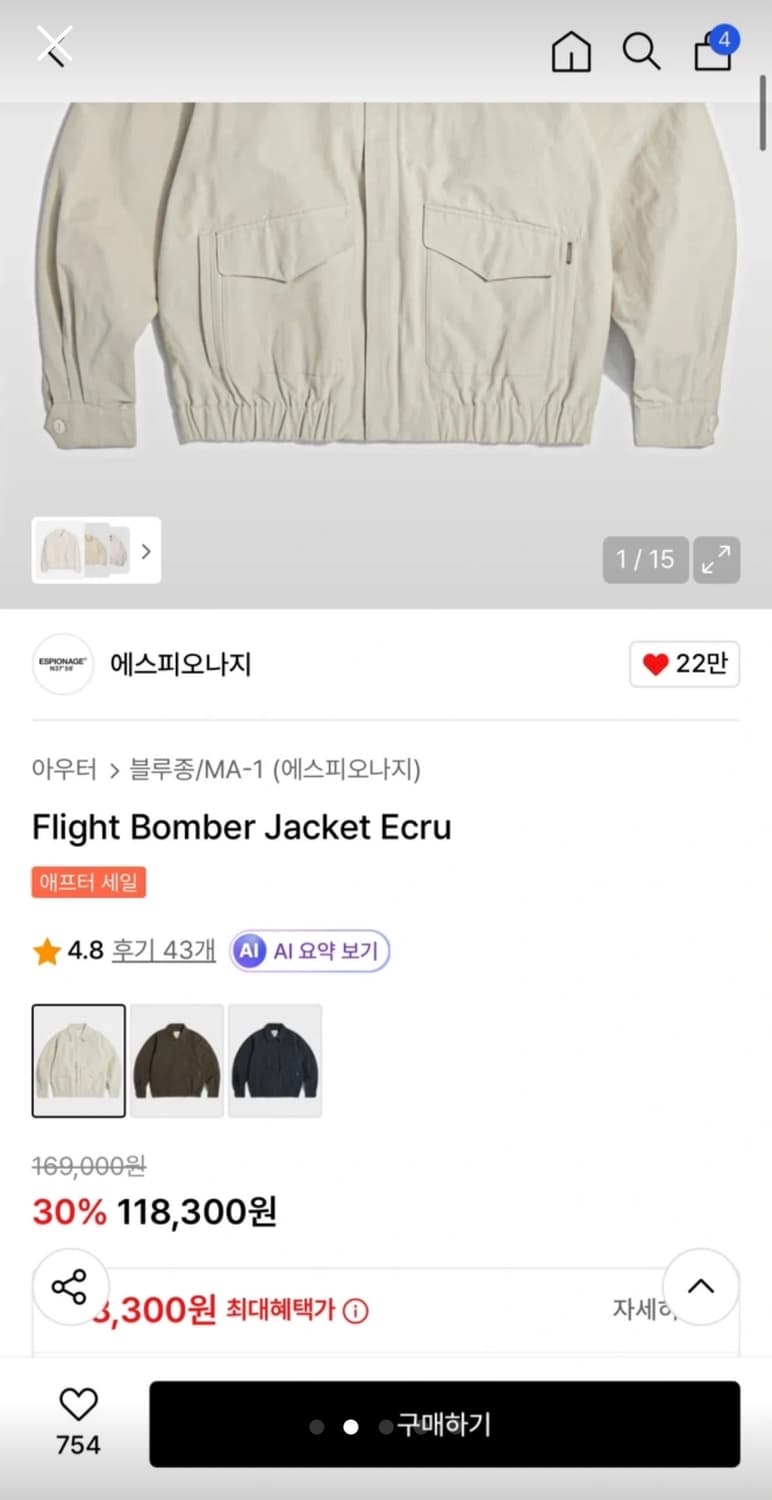This screenshot has width=772, height=1500.
Task: Tap the Espionage brand logo circle
Action: 62,664
